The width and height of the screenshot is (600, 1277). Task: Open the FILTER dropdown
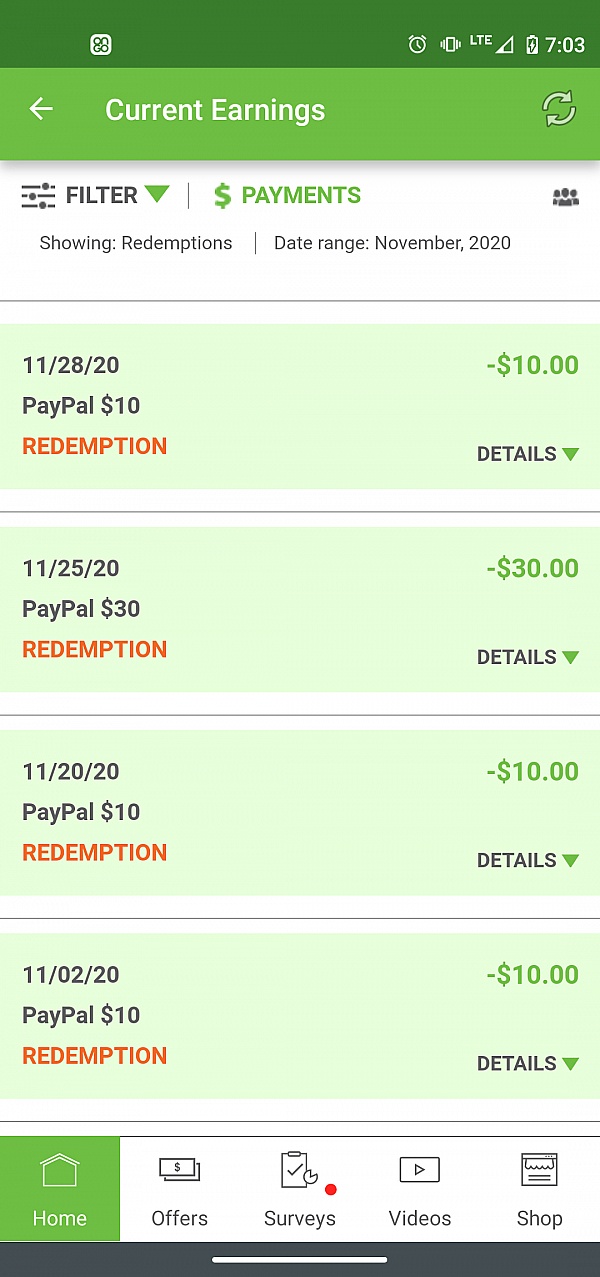click(96, 195)
